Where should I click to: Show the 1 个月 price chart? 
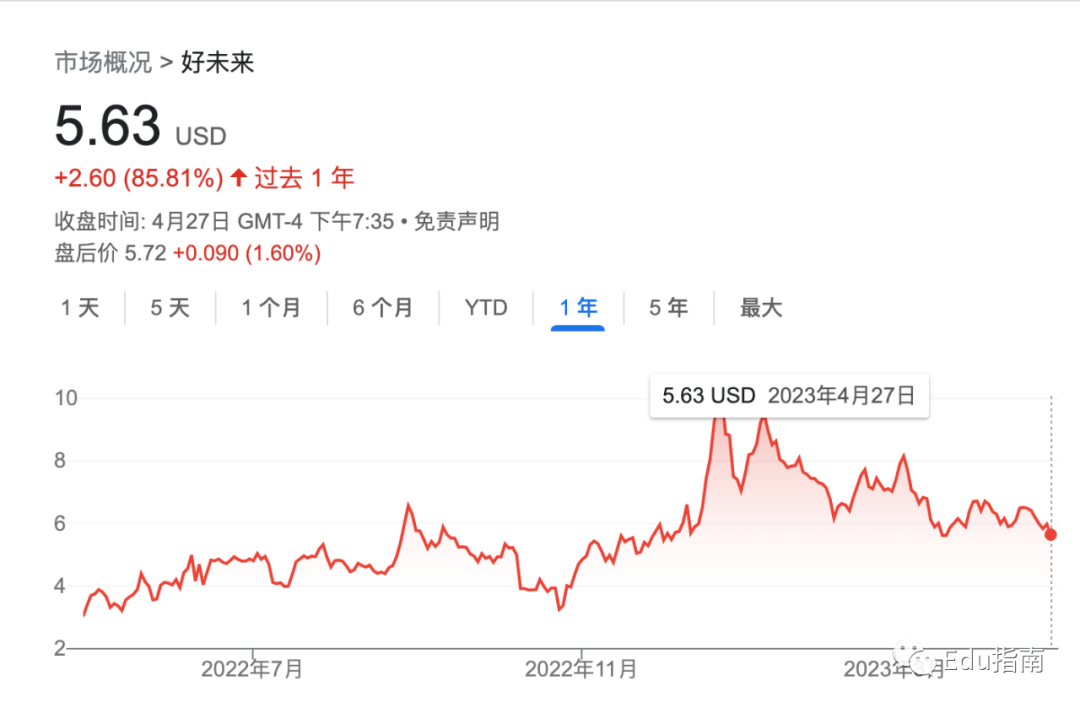(271, 308)
